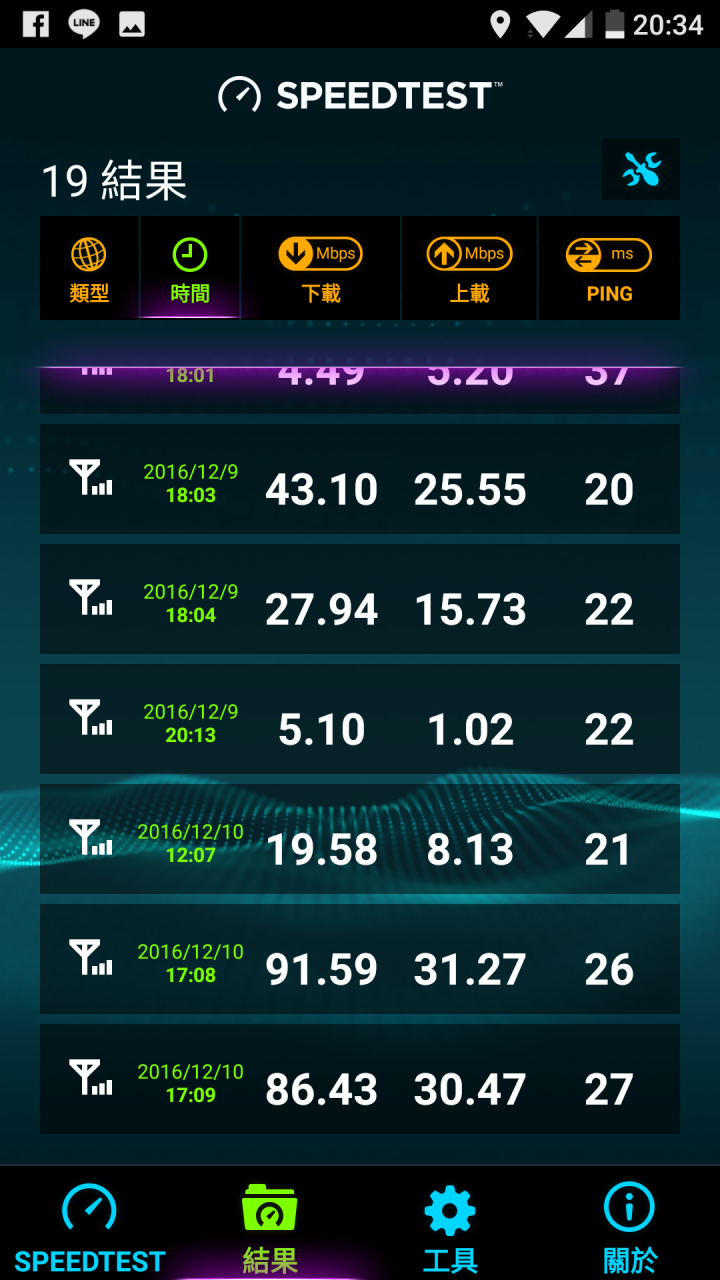This screenshot has height=1280, width=720.
Task: View the 2016/12/9 20:13 result details
Action: pyautogui.click(x=360, y=719)
